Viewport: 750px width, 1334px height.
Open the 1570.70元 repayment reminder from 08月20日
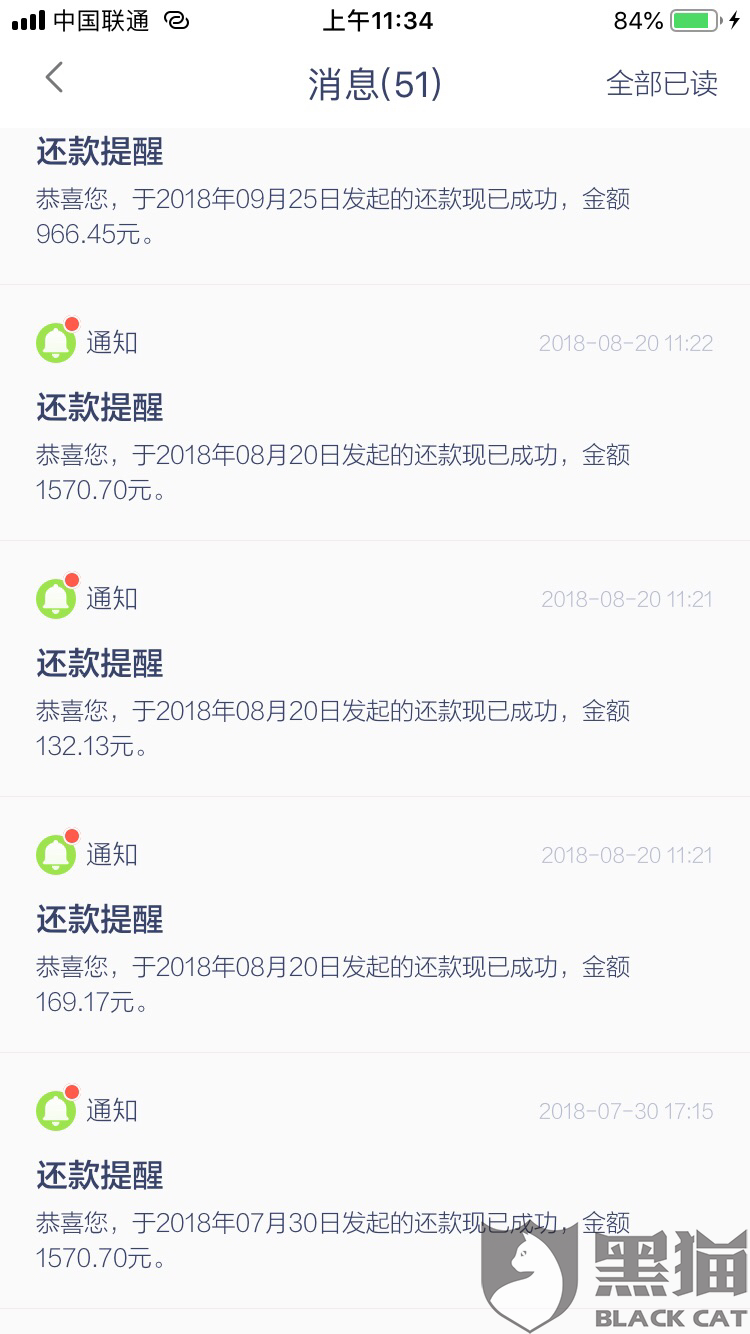pyautogui.click(x=333, y=454)
